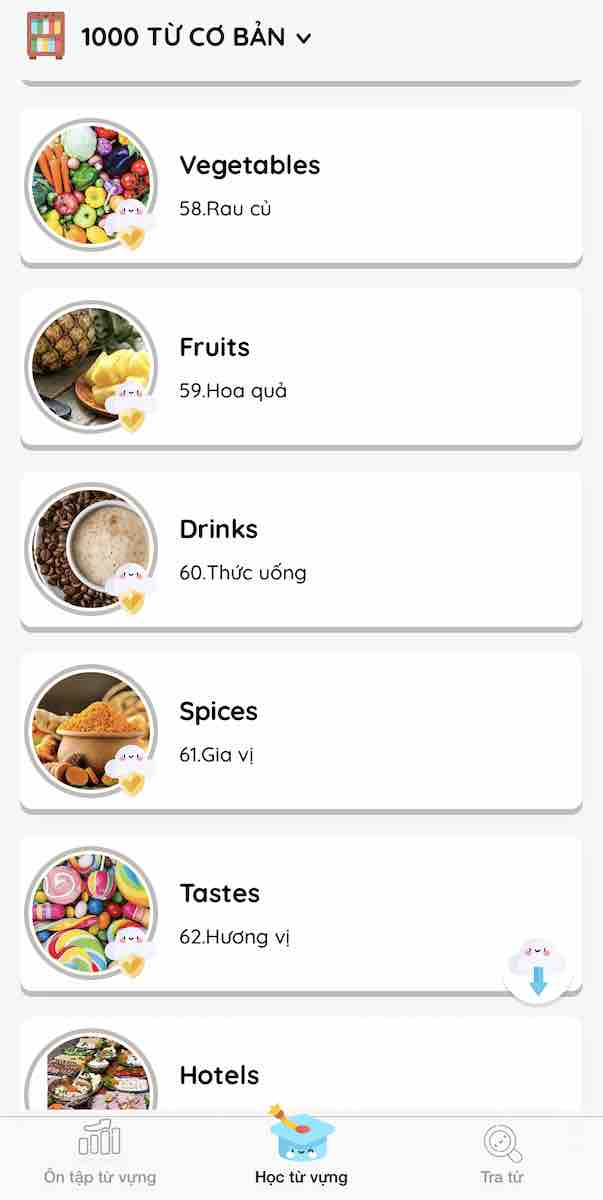Open the Spices lesson card

(301, 731)
